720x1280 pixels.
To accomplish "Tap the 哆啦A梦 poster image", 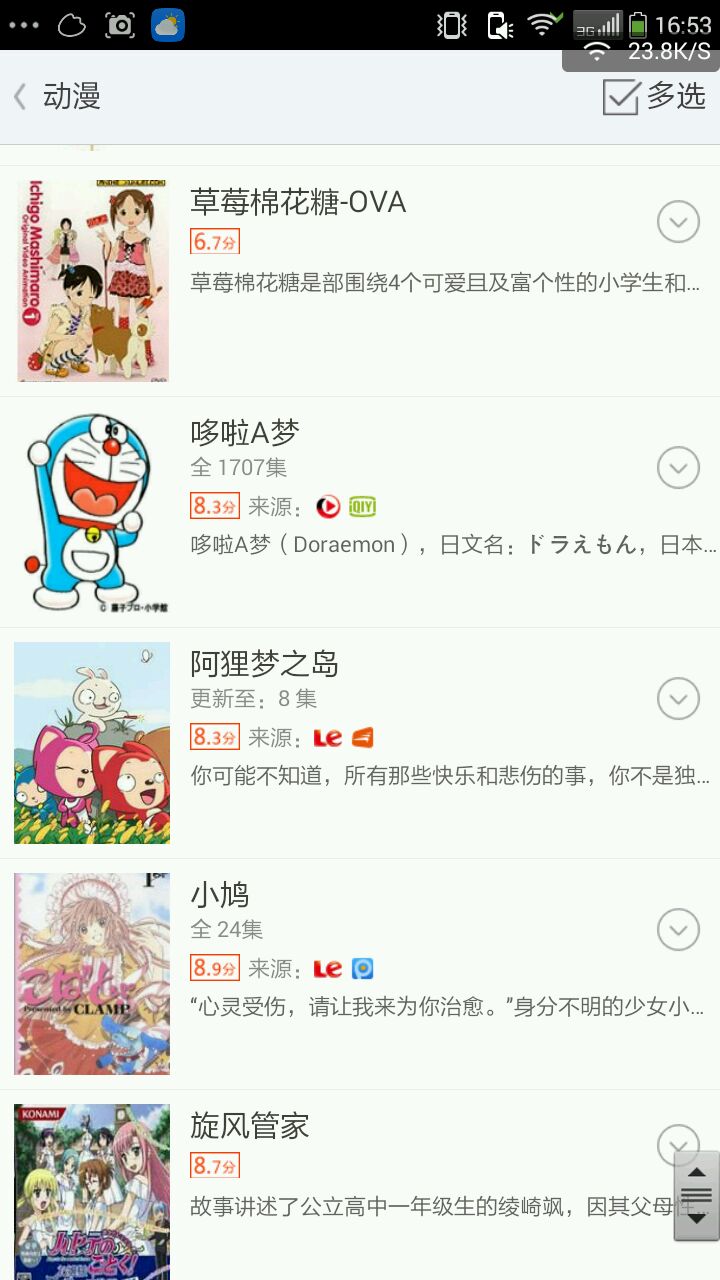I will (x=92, y=512).
